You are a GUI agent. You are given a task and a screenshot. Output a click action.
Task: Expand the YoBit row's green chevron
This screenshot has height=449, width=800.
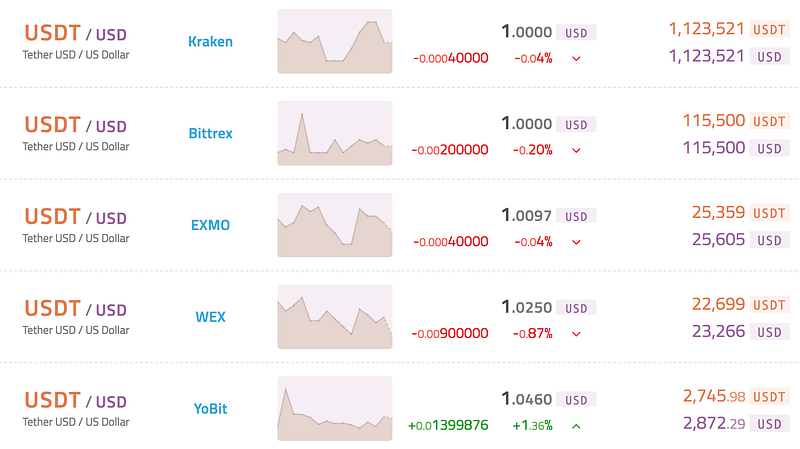(x=576, y=426)
